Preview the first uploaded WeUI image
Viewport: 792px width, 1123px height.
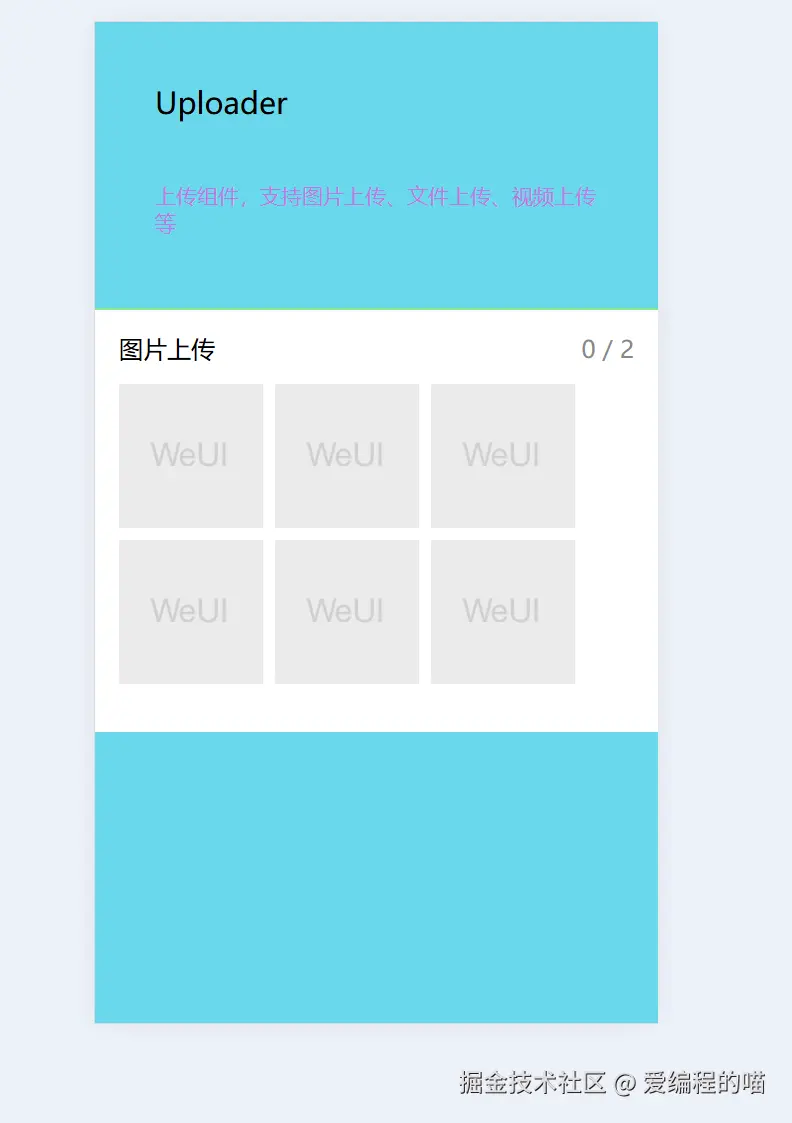pyautogui.click(x=190, y=455)
